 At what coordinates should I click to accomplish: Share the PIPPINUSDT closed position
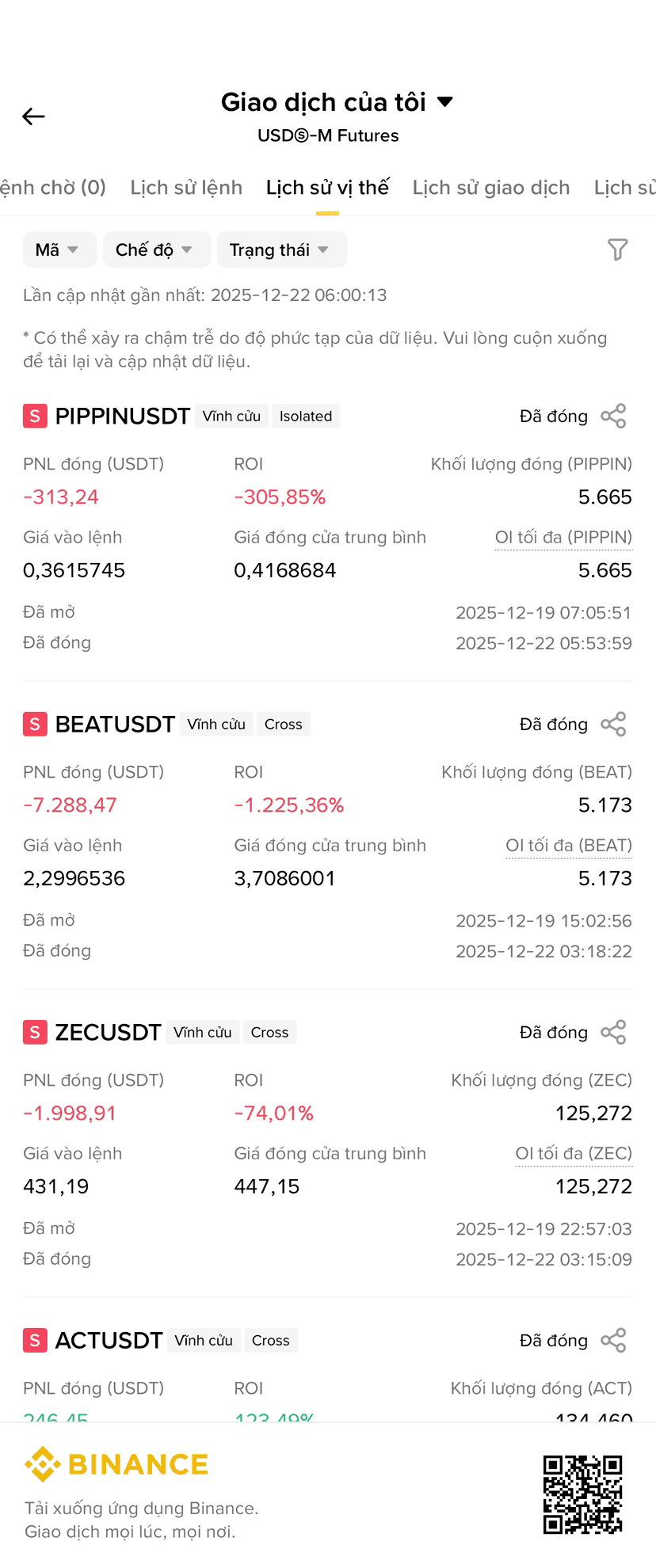pos(613,416)
